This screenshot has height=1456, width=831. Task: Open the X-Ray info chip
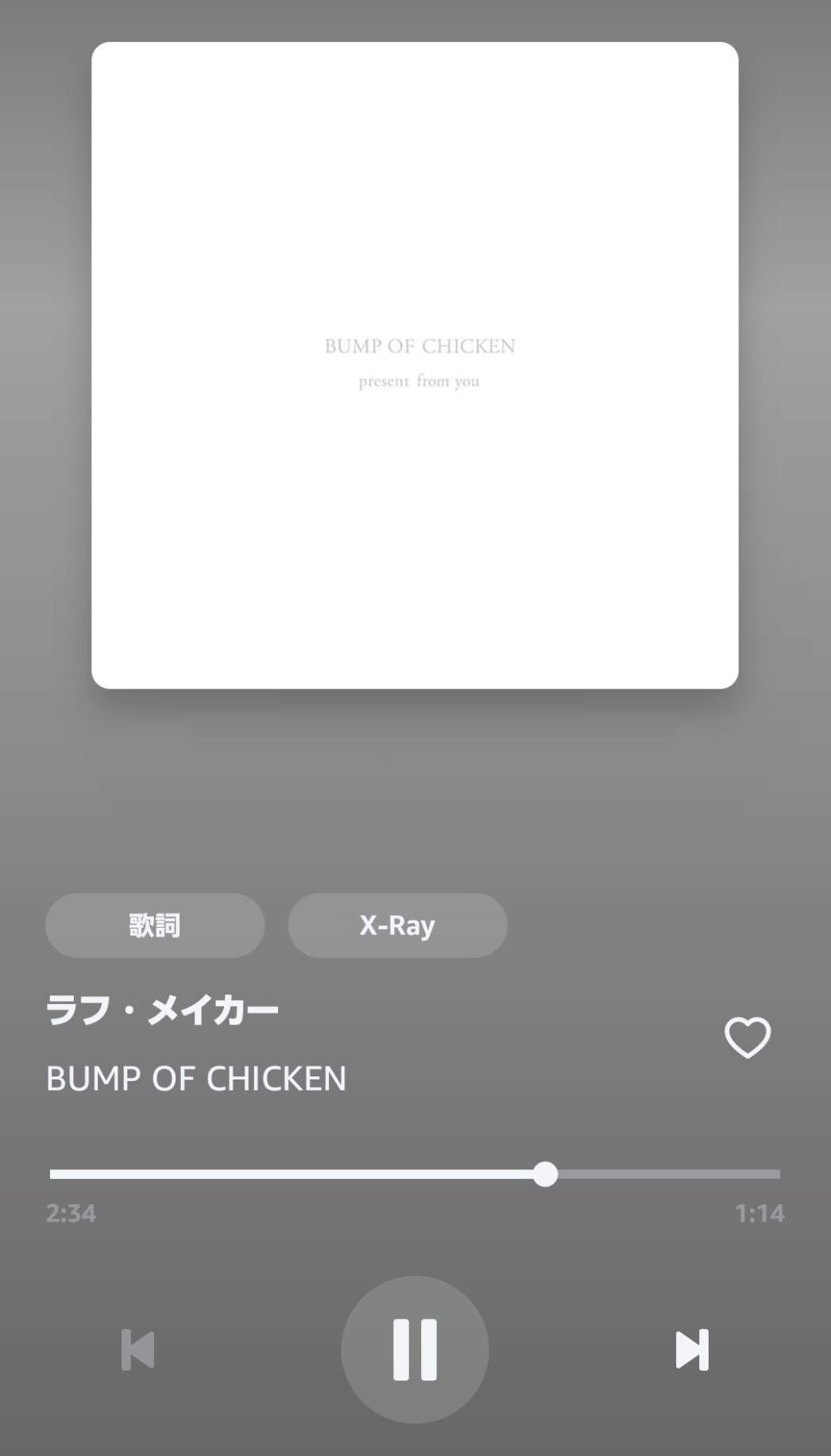[397, 925]
